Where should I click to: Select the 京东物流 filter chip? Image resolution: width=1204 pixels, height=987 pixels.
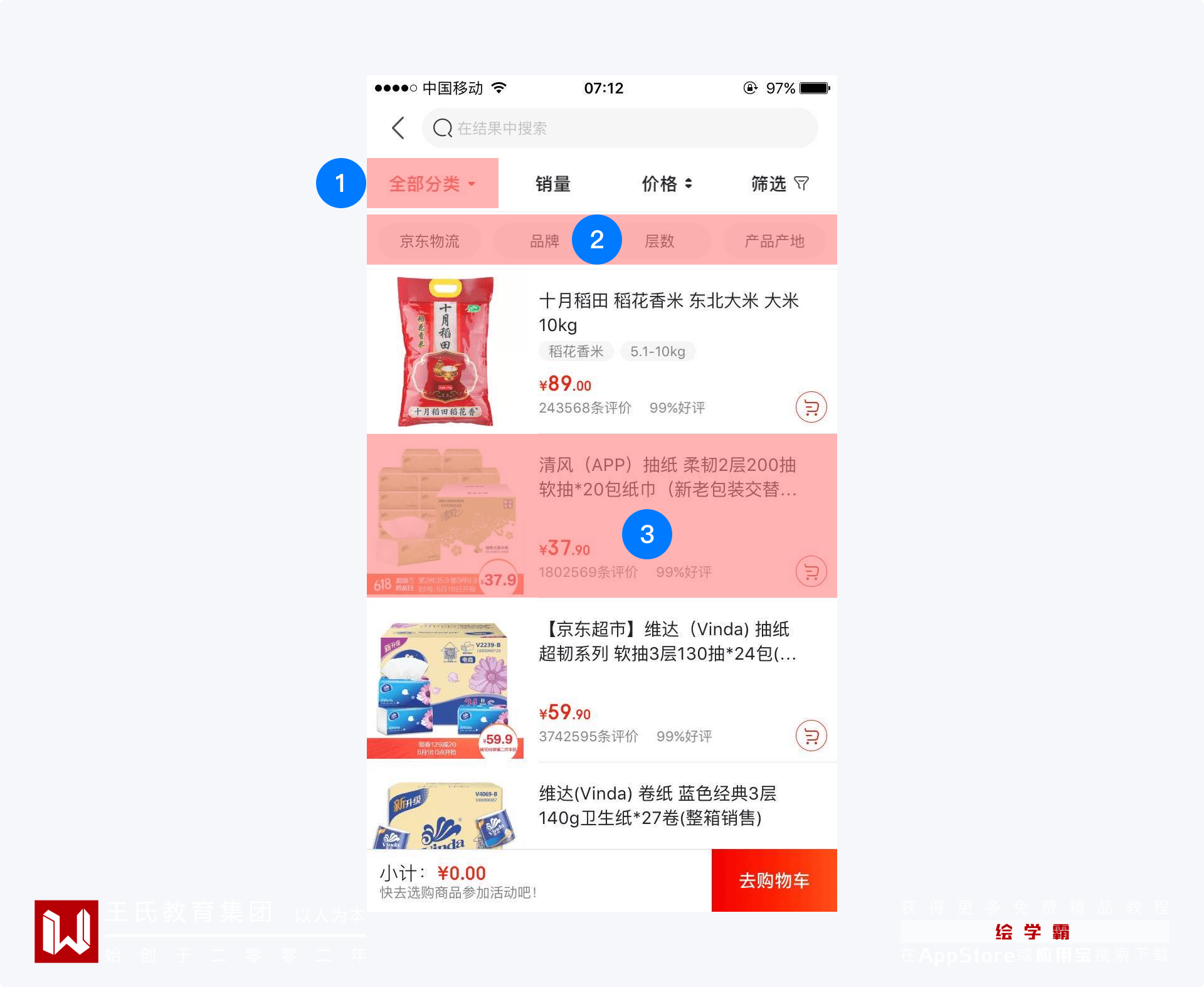[430, 241]
